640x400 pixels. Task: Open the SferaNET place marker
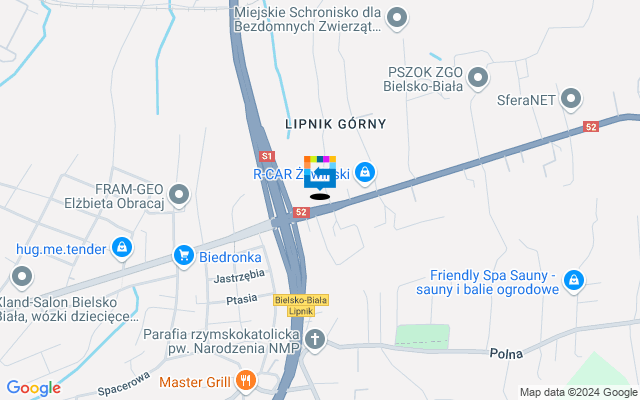571,99
